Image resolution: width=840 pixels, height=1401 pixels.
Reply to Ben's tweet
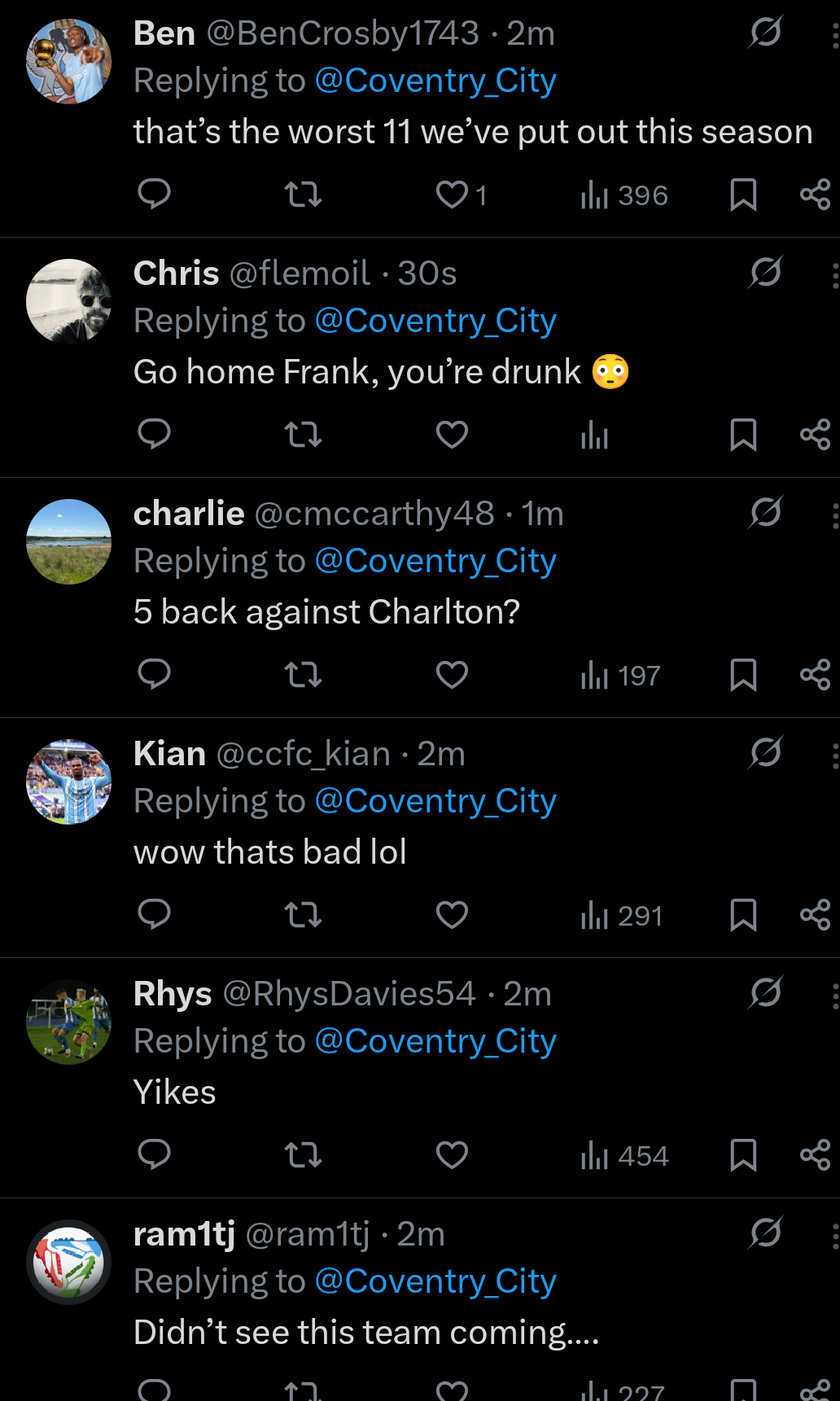[154, 194]
